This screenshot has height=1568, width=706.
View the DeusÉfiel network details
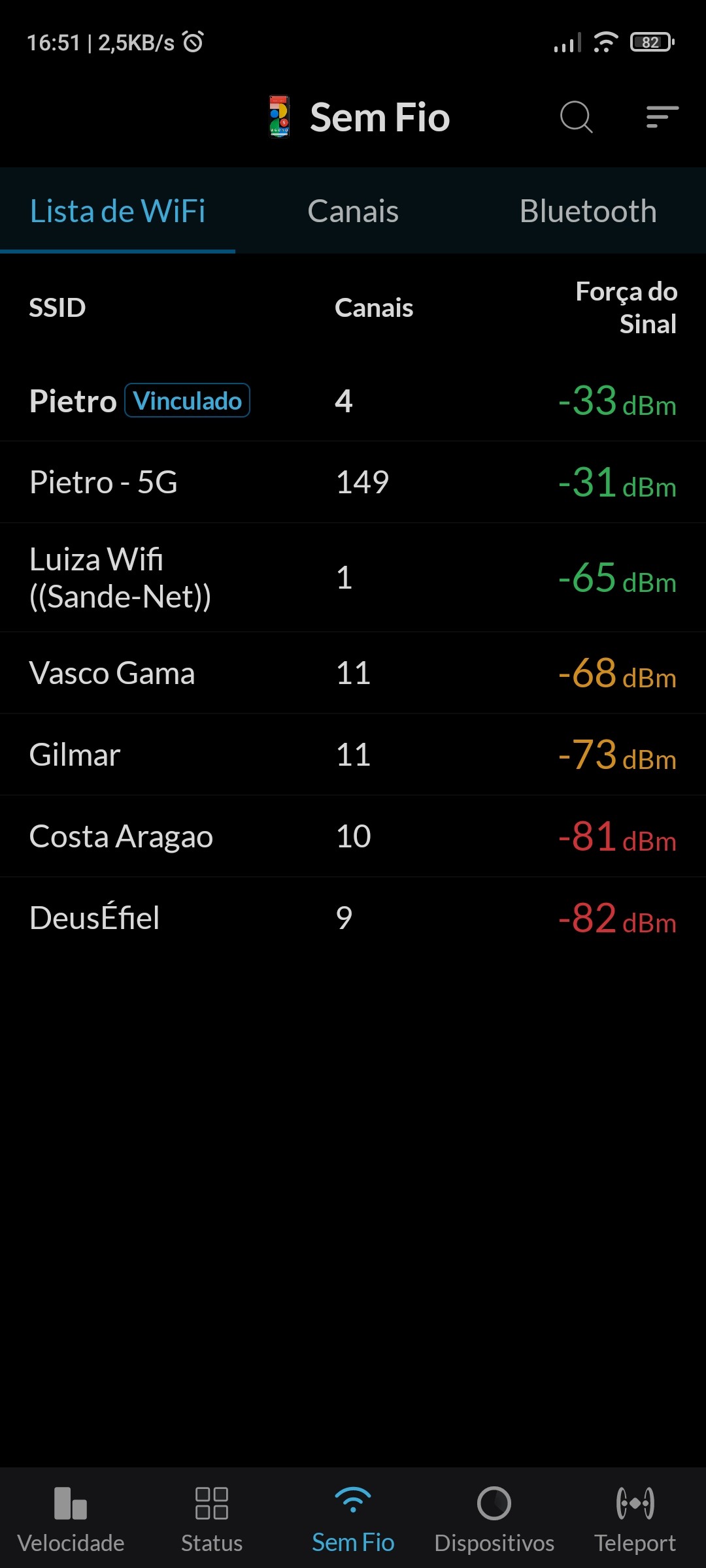point(353,918)
